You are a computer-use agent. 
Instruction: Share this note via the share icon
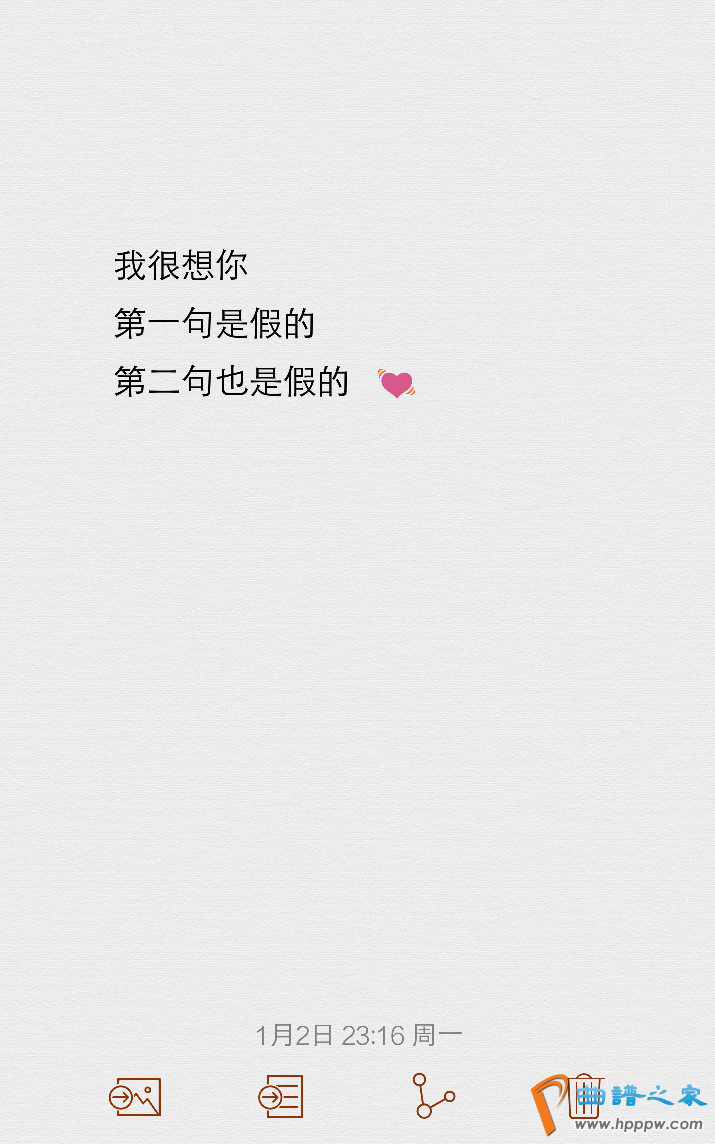tap(433, 1097)
